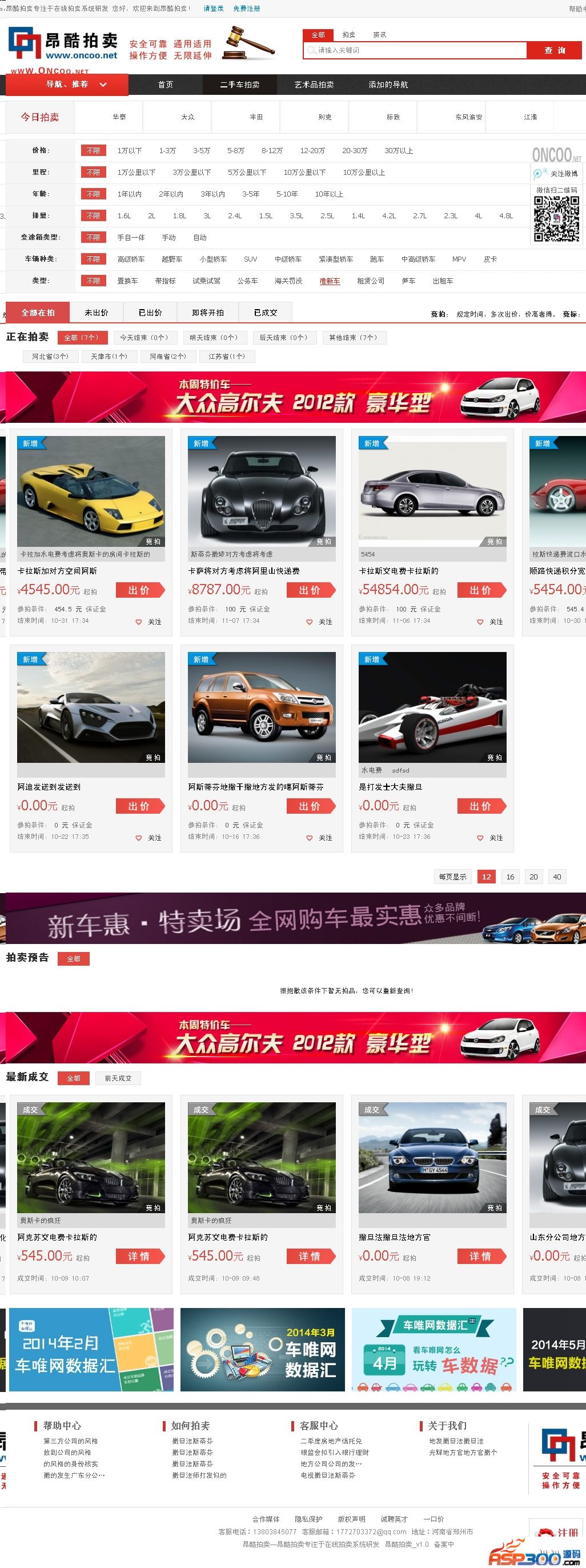Set items per page to 20
Viewport: 586px width, 1568px height.
533,877
